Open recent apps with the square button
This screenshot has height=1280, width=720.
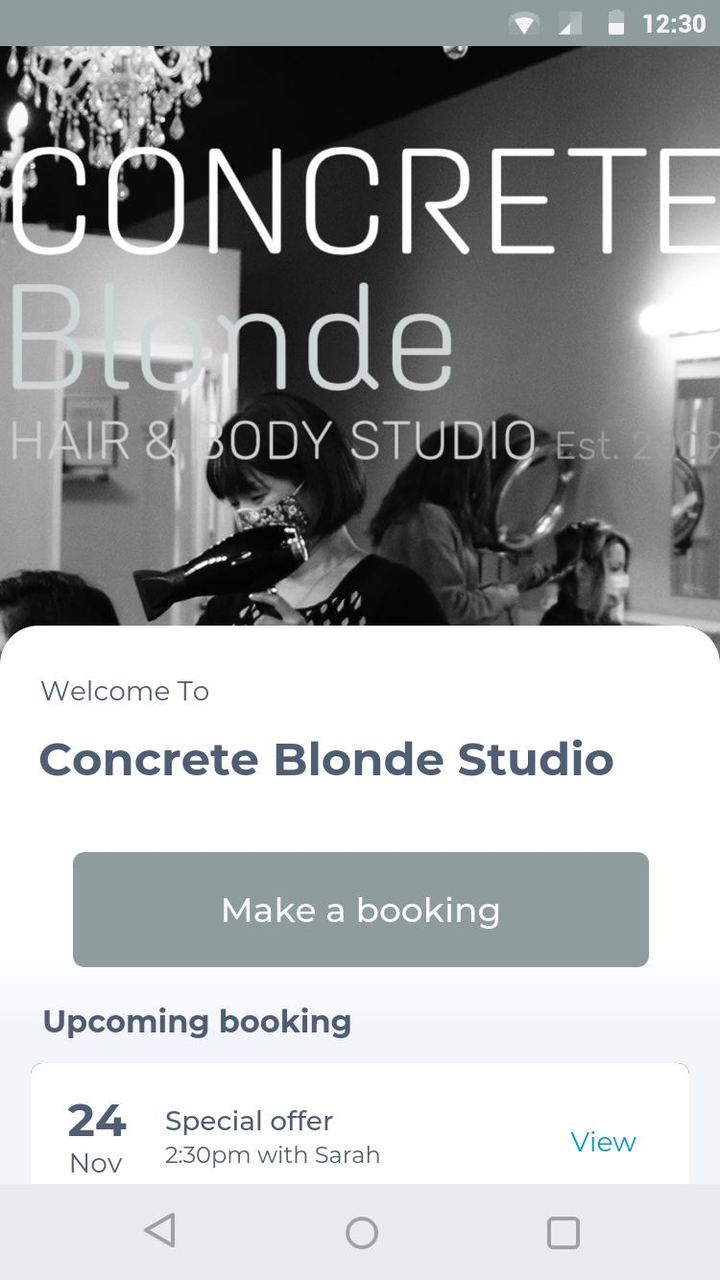[560, 1234]
